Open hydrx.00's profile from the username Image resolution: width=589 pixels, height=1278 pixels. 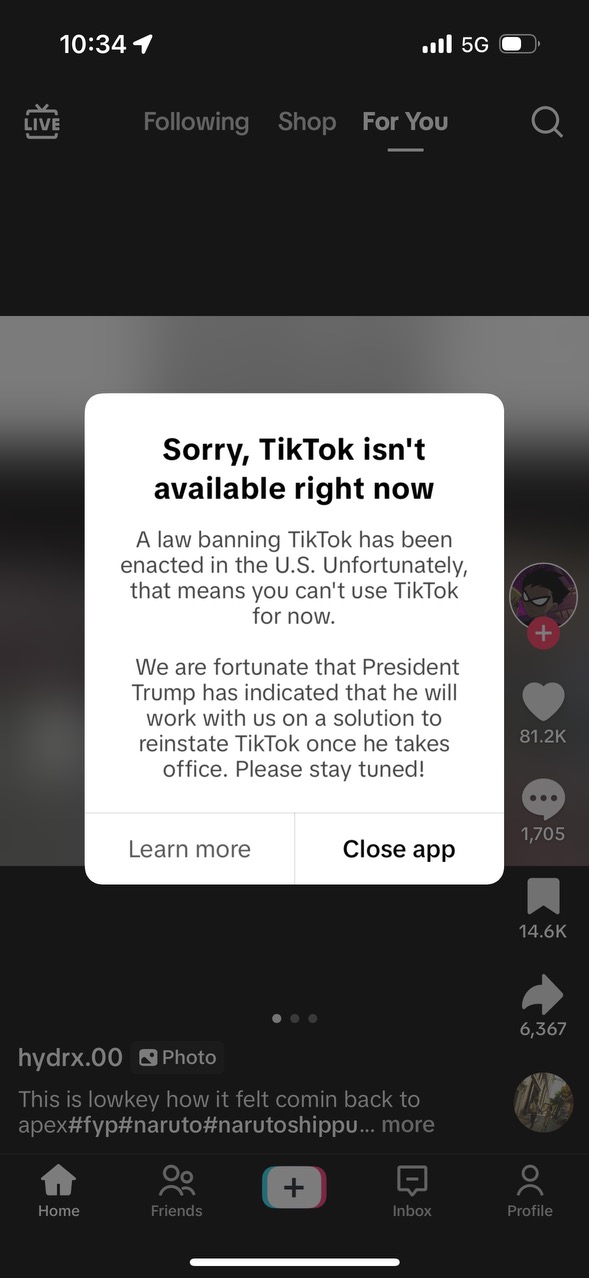tap(70, 1057)
